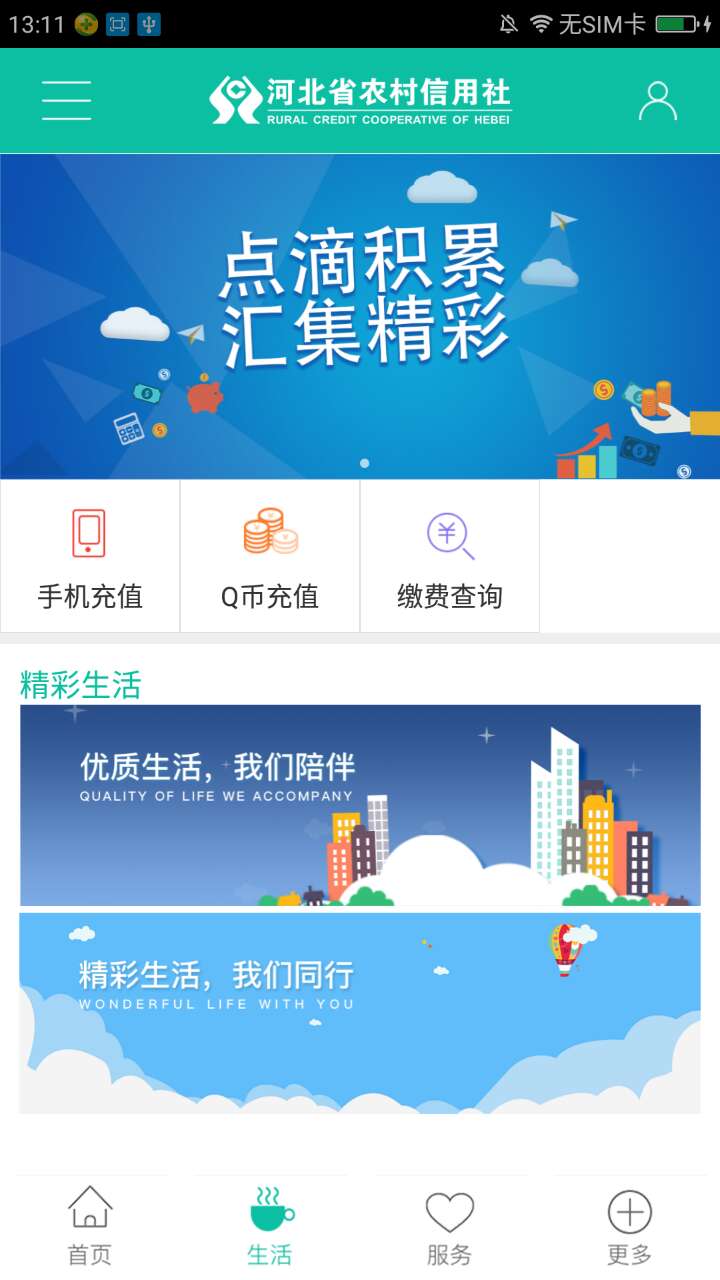Open the hamburger drawer menu

[x=66, y=101]
